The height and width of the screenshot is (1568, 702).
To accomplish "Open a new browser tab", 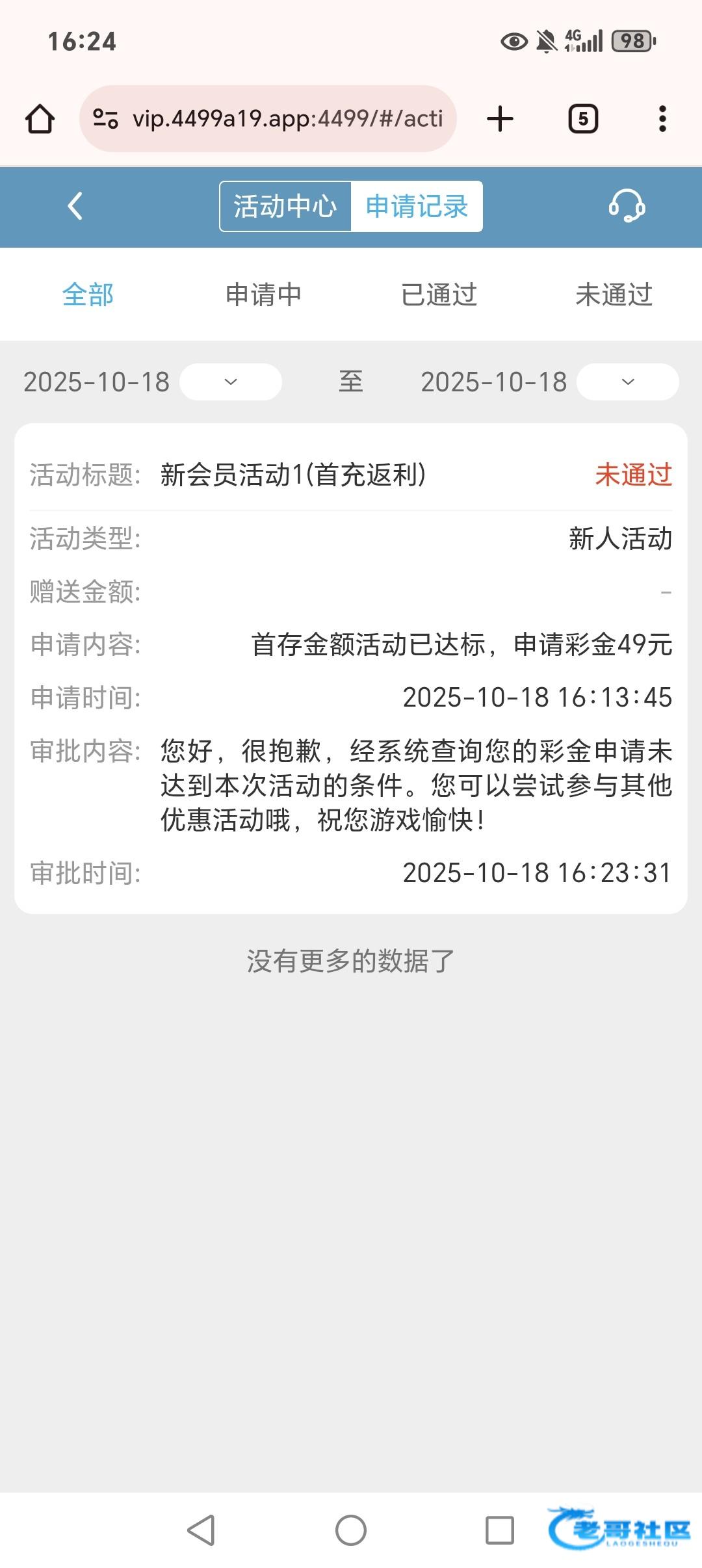I will (500, 119).
